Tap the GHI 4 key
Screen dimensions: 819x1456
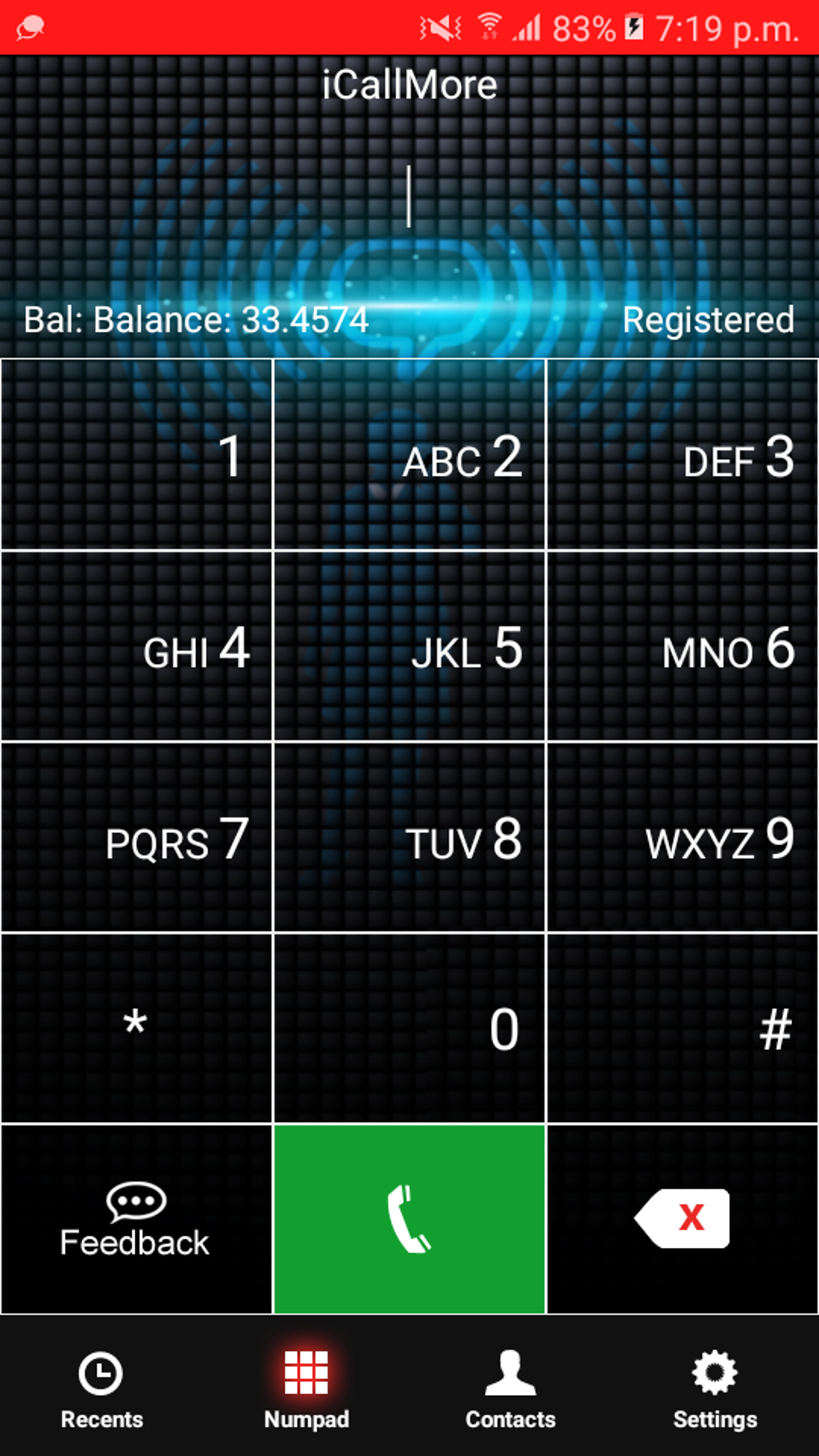tap(136, 646)
